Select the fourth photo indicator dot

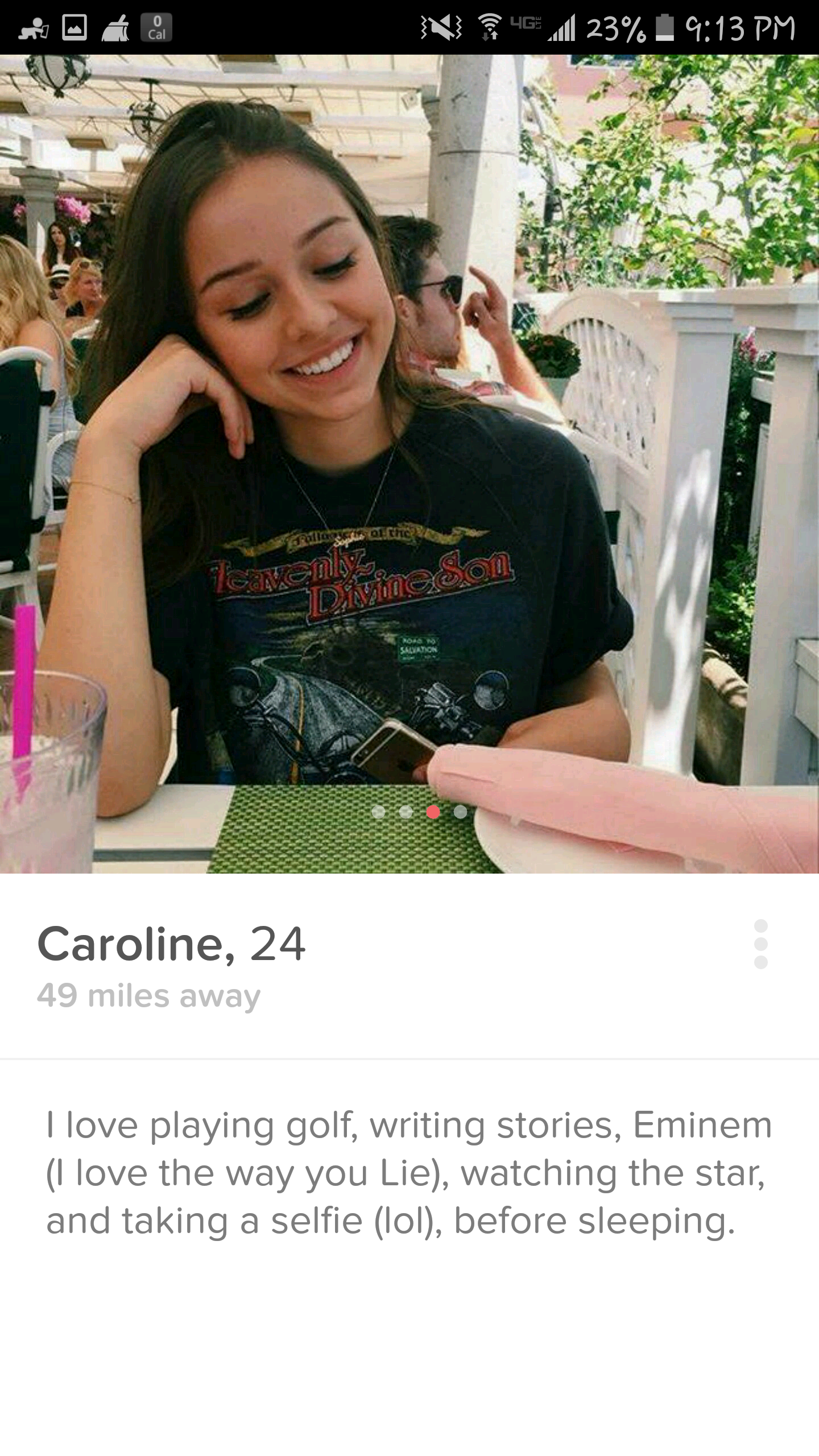(461, 812)
